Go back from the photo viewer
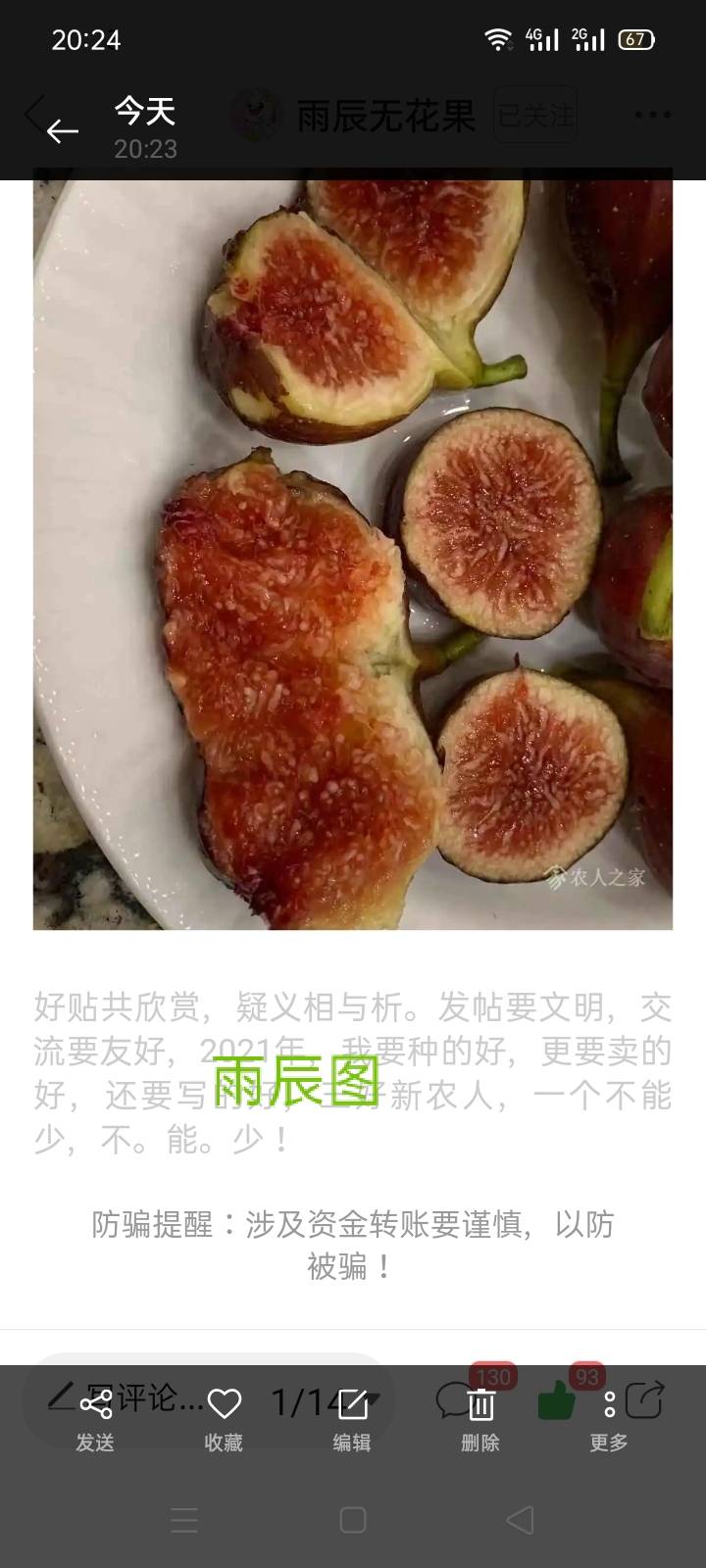Viewport: 706px width, 1568px height. [x=62, y=130]
